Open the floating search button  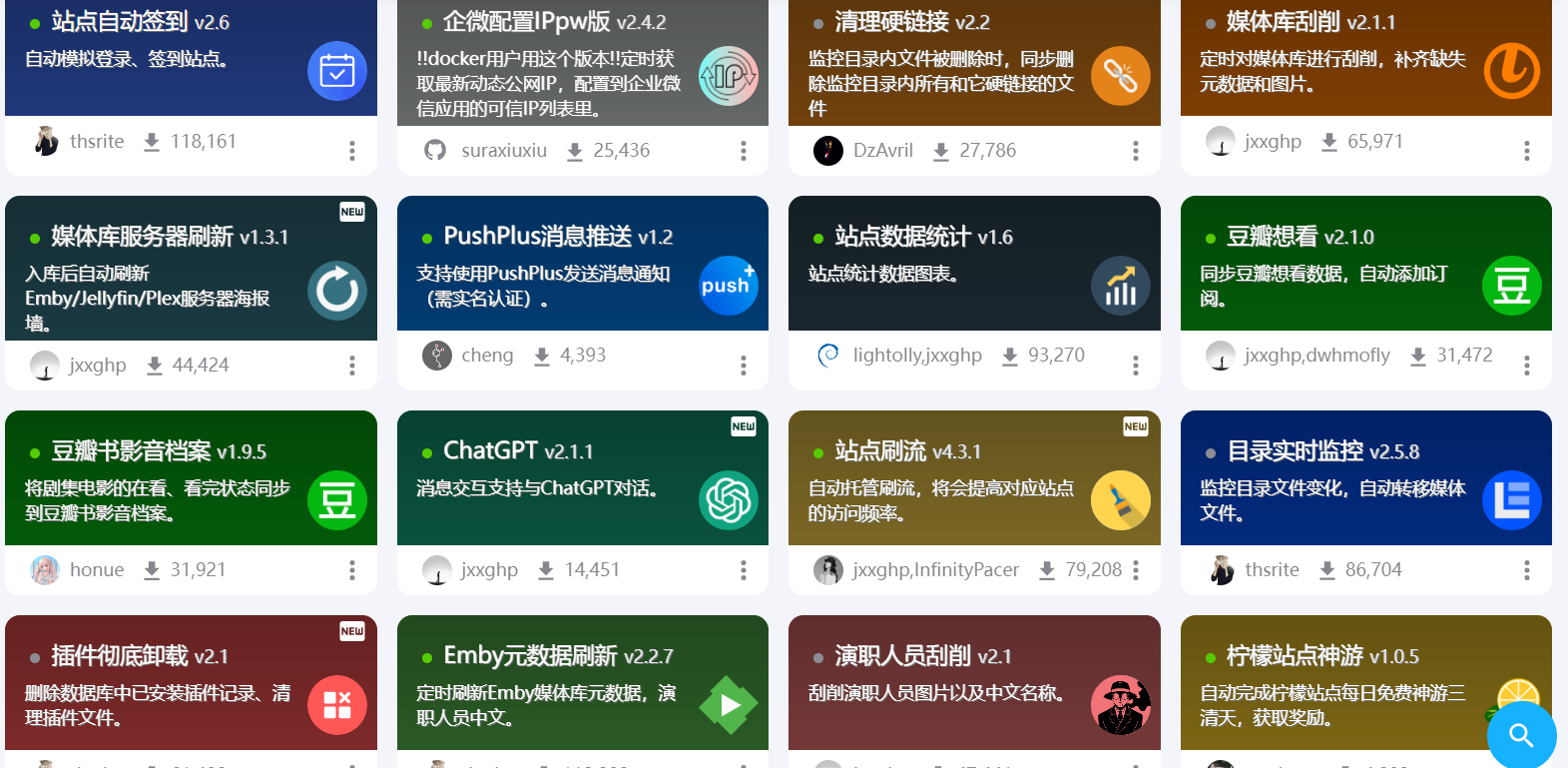pos(1520,736)
